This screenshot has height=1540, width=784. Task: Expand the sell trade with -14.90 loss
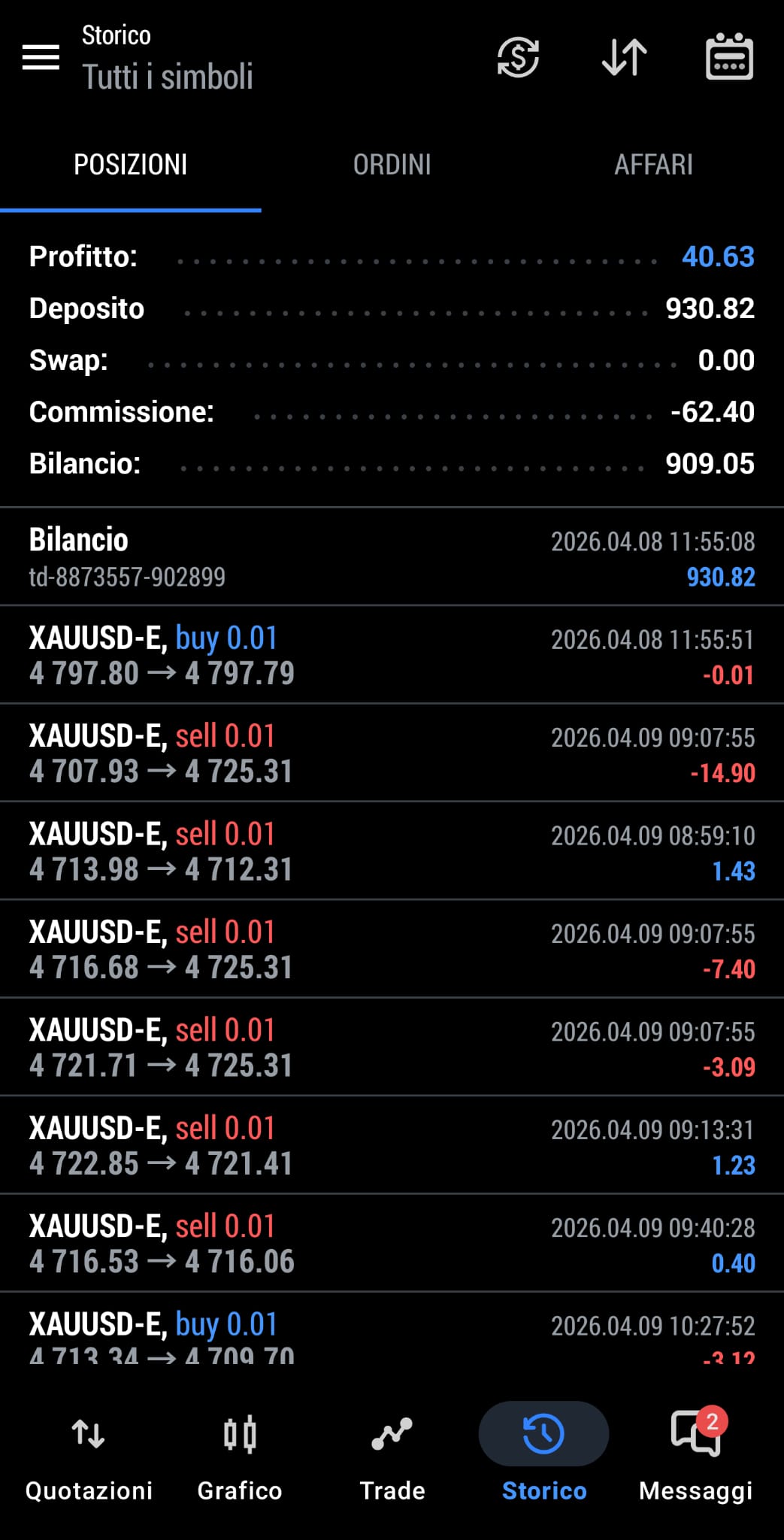click(x=392, y=753)
